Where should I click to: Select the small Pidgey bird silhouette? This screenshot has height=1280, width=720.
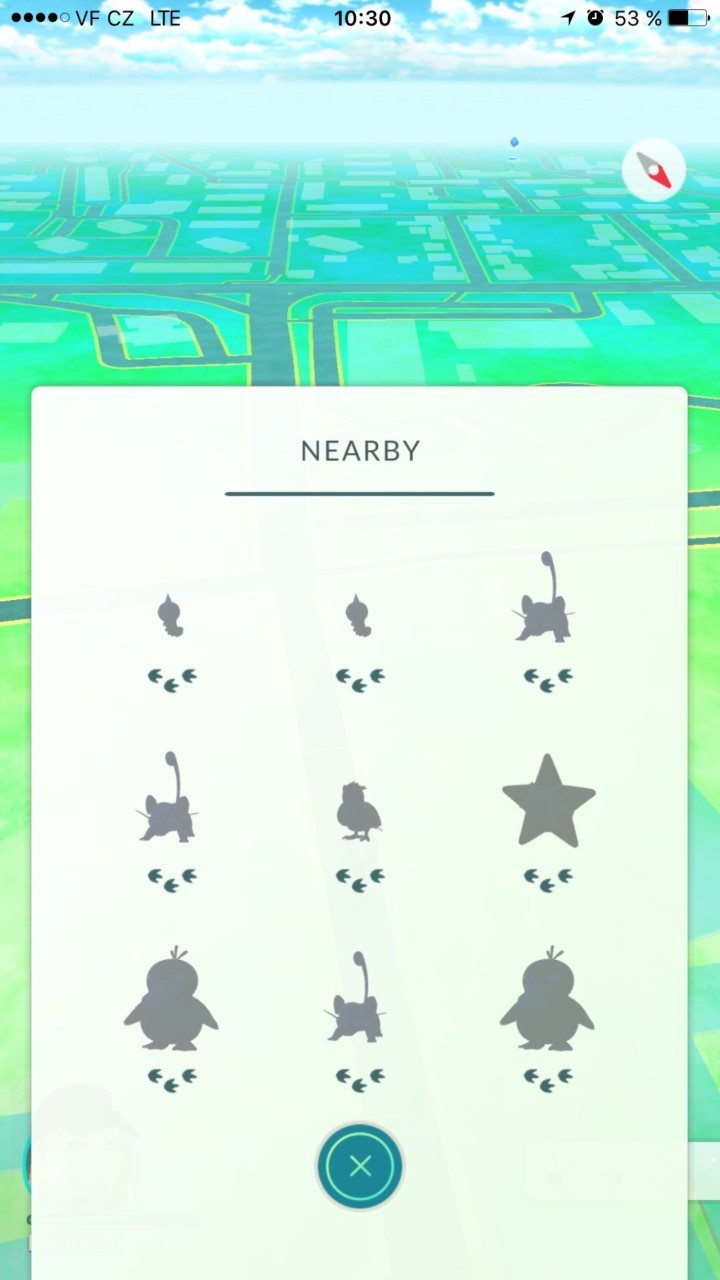pyautogui.click(x=359, y=810)
